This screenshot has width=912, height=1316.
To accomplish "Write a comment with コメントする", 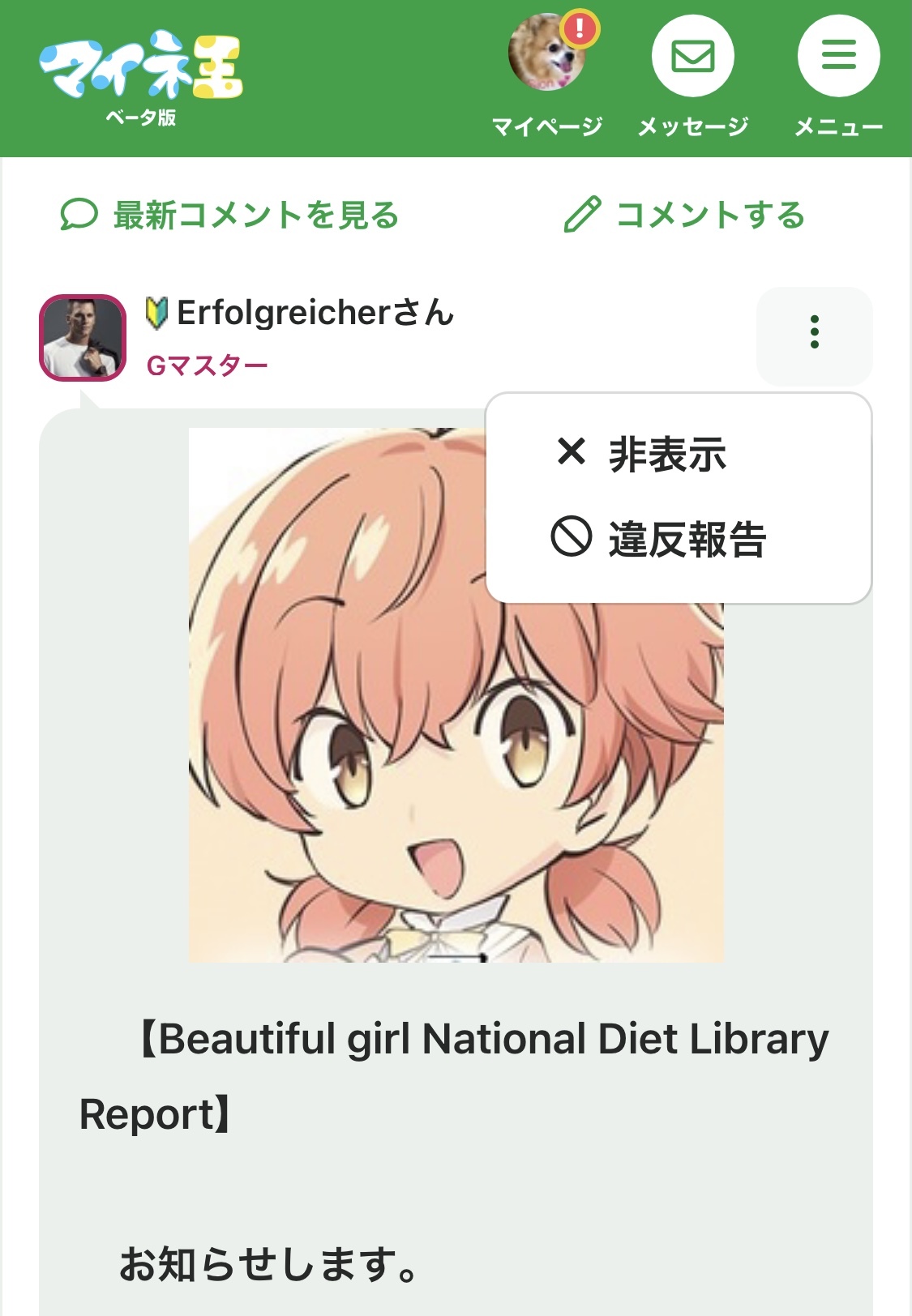I will point(685,216).
